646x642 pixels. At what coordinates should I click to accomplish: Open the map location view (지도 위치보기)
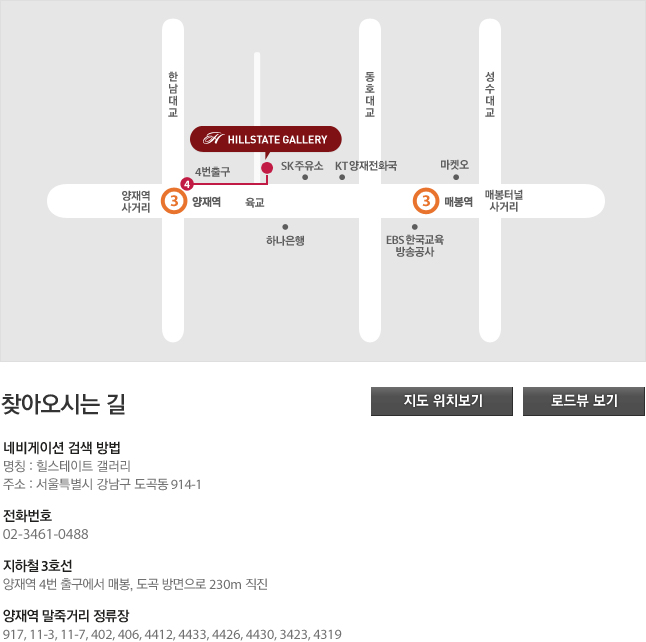442,401
